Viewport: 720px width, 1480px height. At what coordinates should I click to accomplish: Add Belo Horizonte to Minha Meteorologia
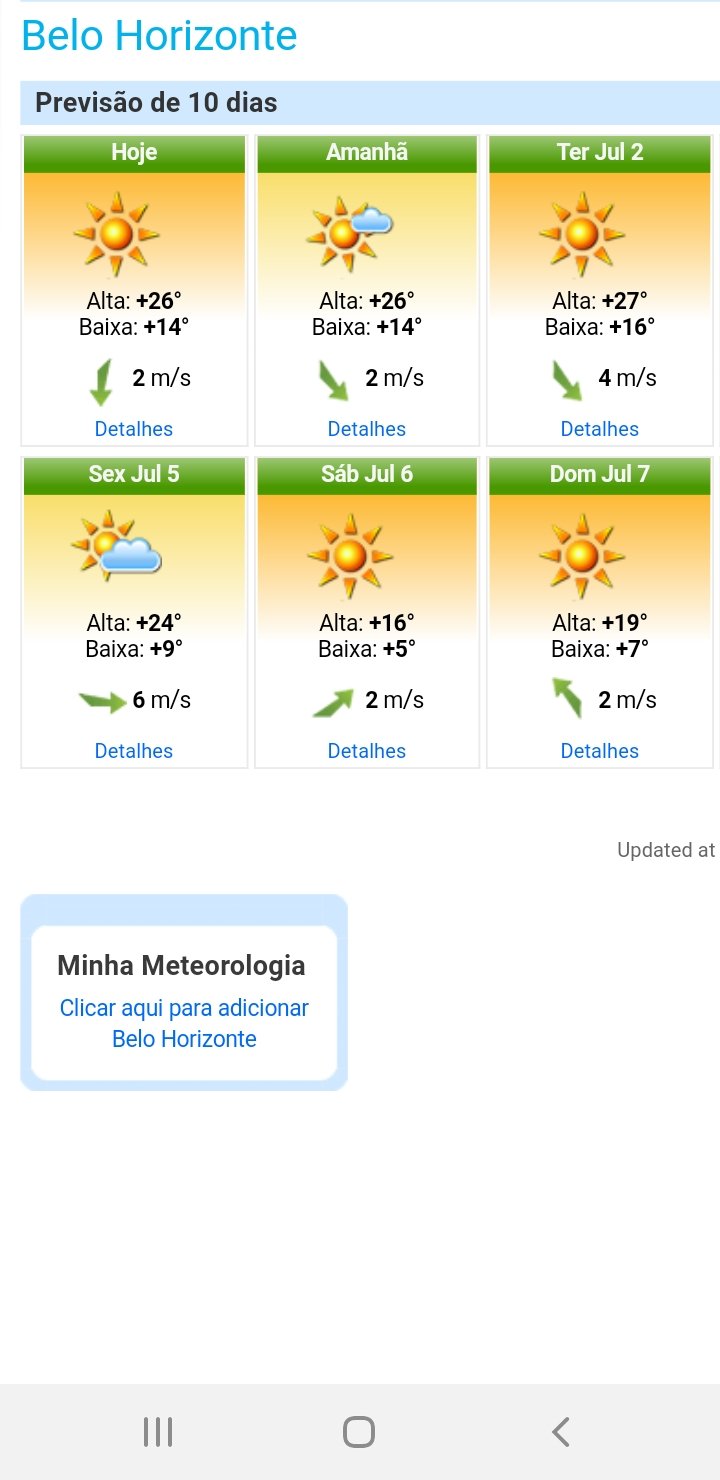[184, 1023]
